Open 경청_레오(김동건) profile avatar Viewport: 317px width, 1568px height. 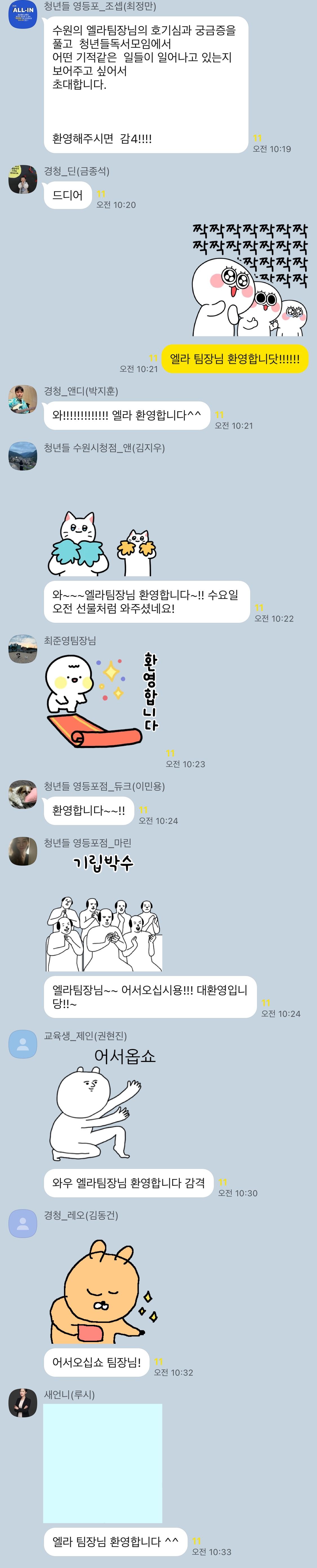pos(23,1223)
